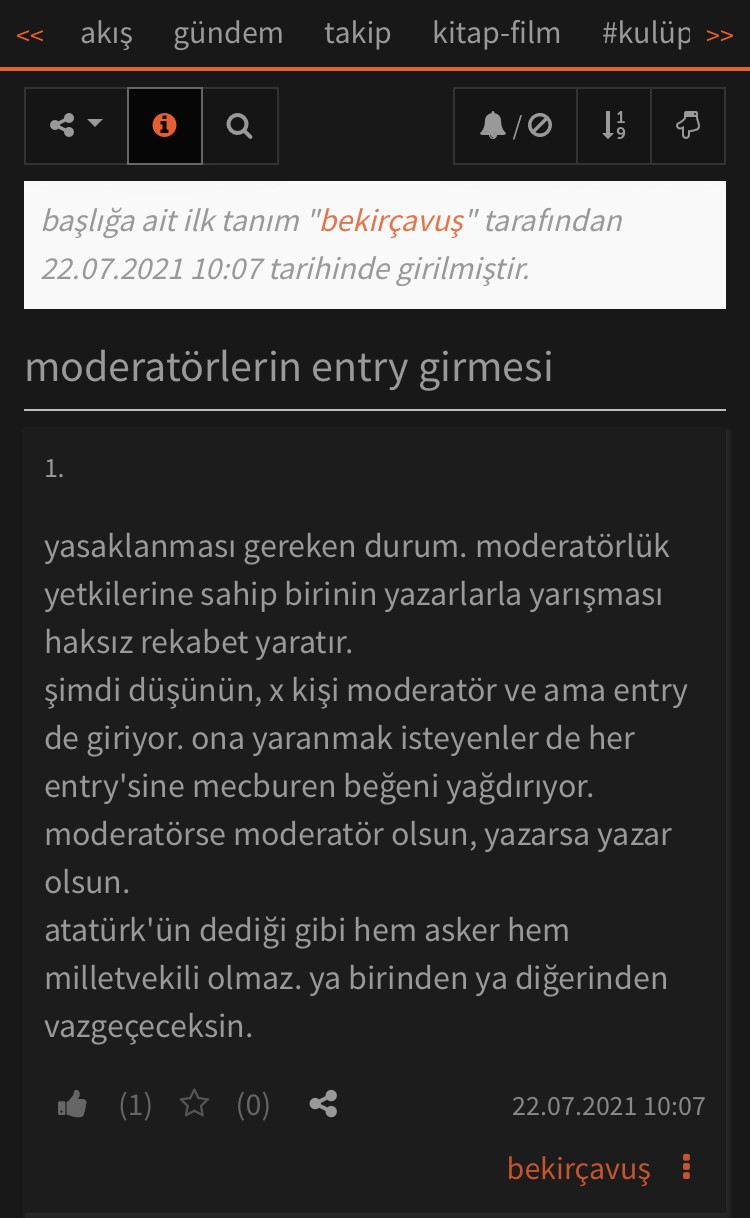This screenshot has height=1218, width=750.
Task: Show more tabs with right arrows
Action: tap(719, 35)
